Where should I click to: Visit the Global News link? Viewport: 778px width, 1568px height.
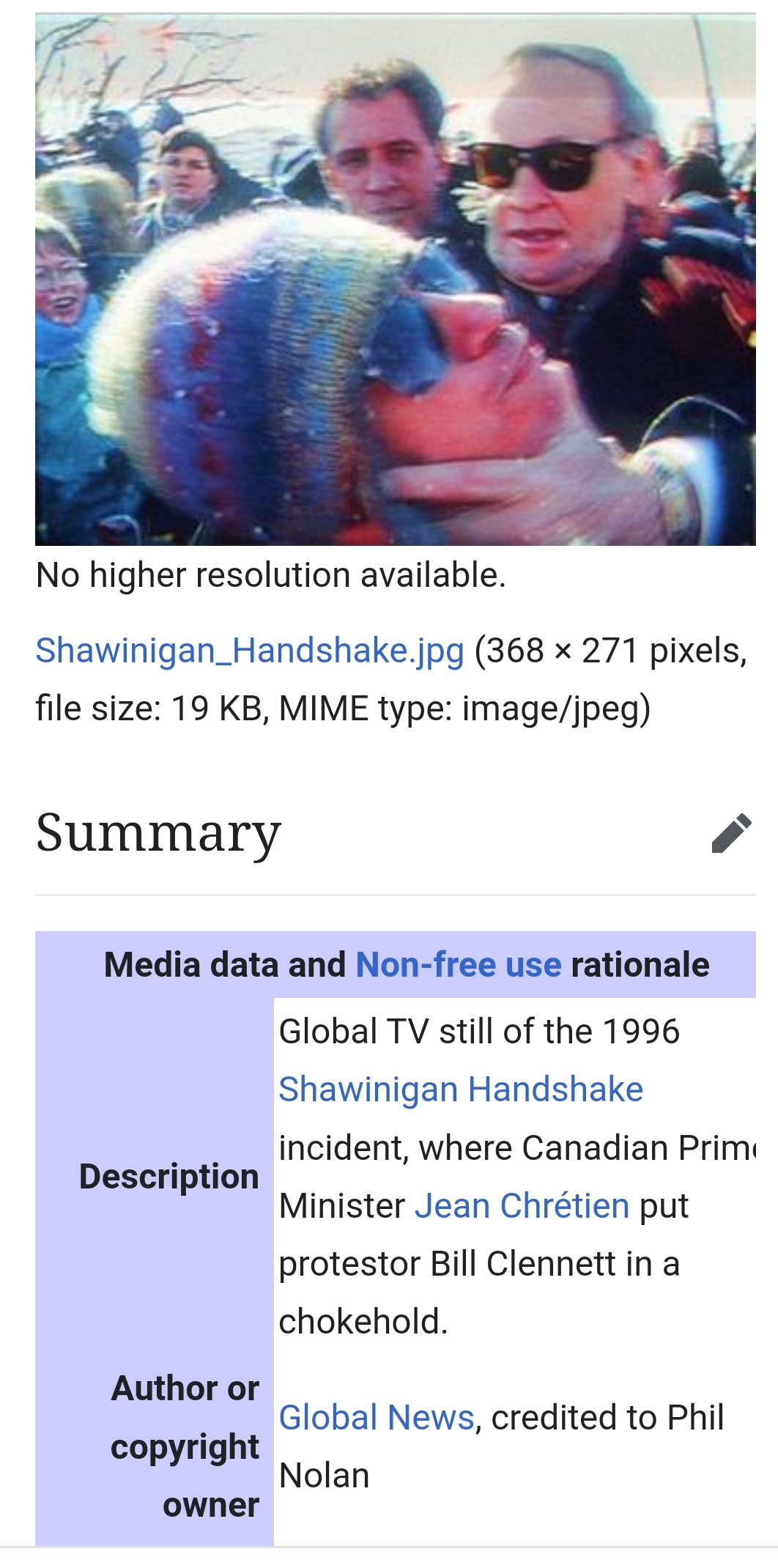click(377, 1418)
